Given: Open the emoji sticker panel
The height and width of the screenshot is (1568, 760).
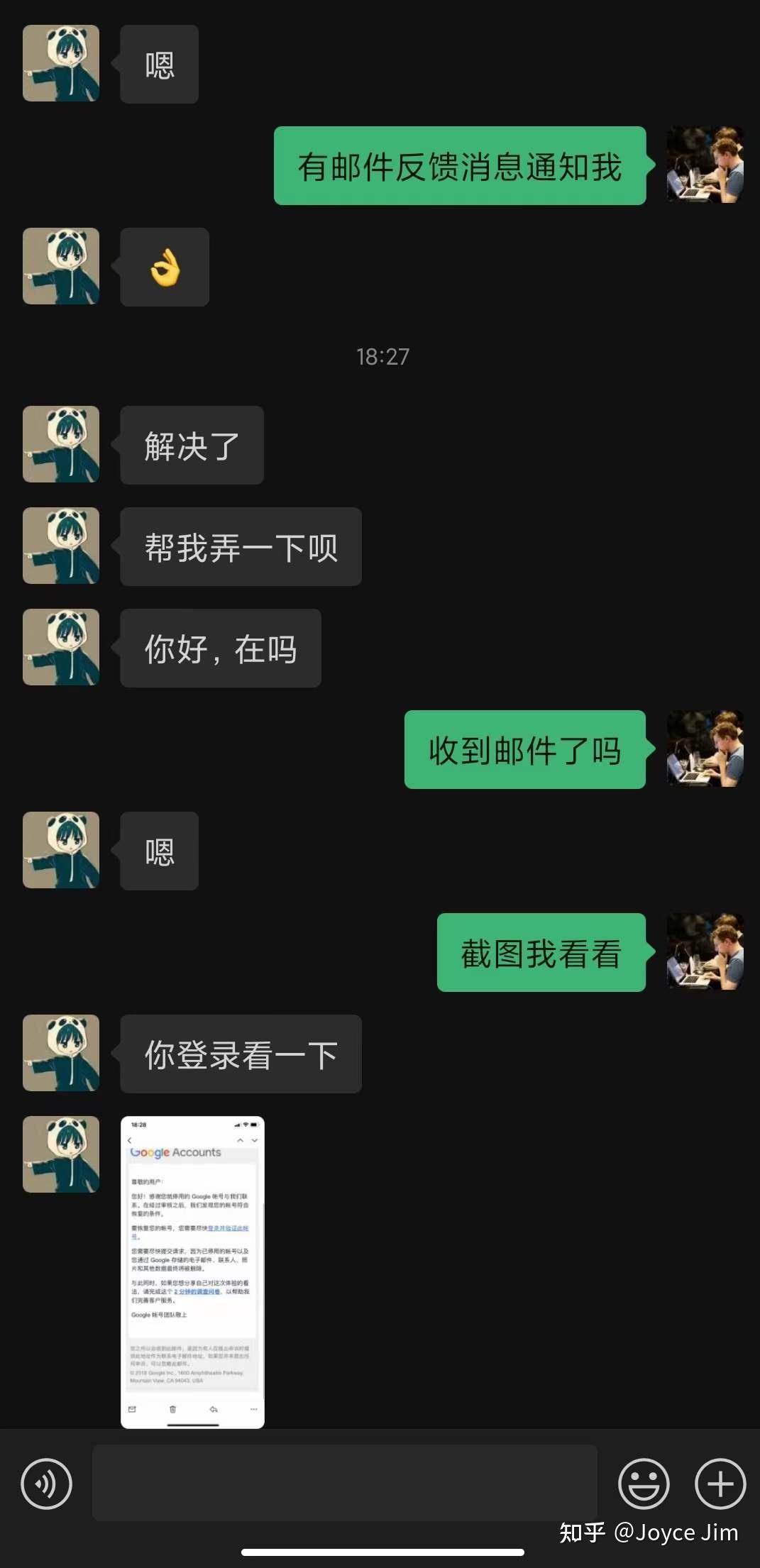Looking at the screenshot, I should [644, 1483].
